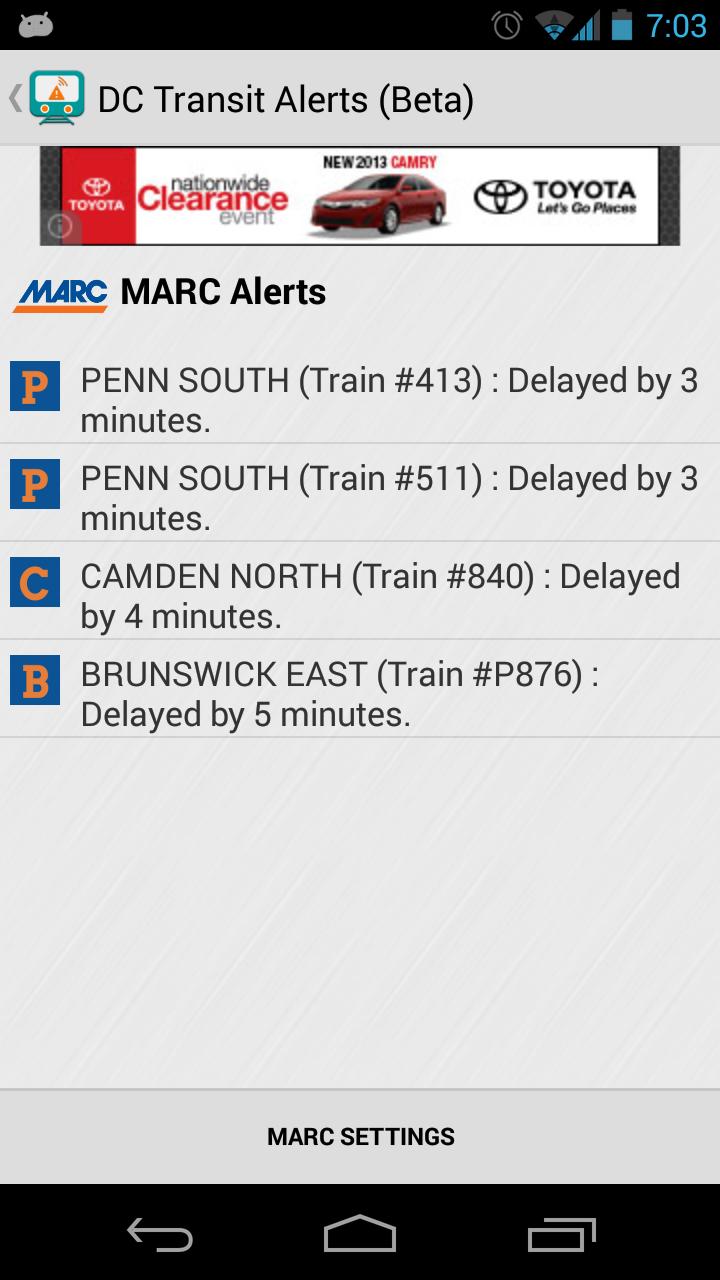Tap the system back button
The width and height of the screenshot is (720, 1280).
(160, 1235)
